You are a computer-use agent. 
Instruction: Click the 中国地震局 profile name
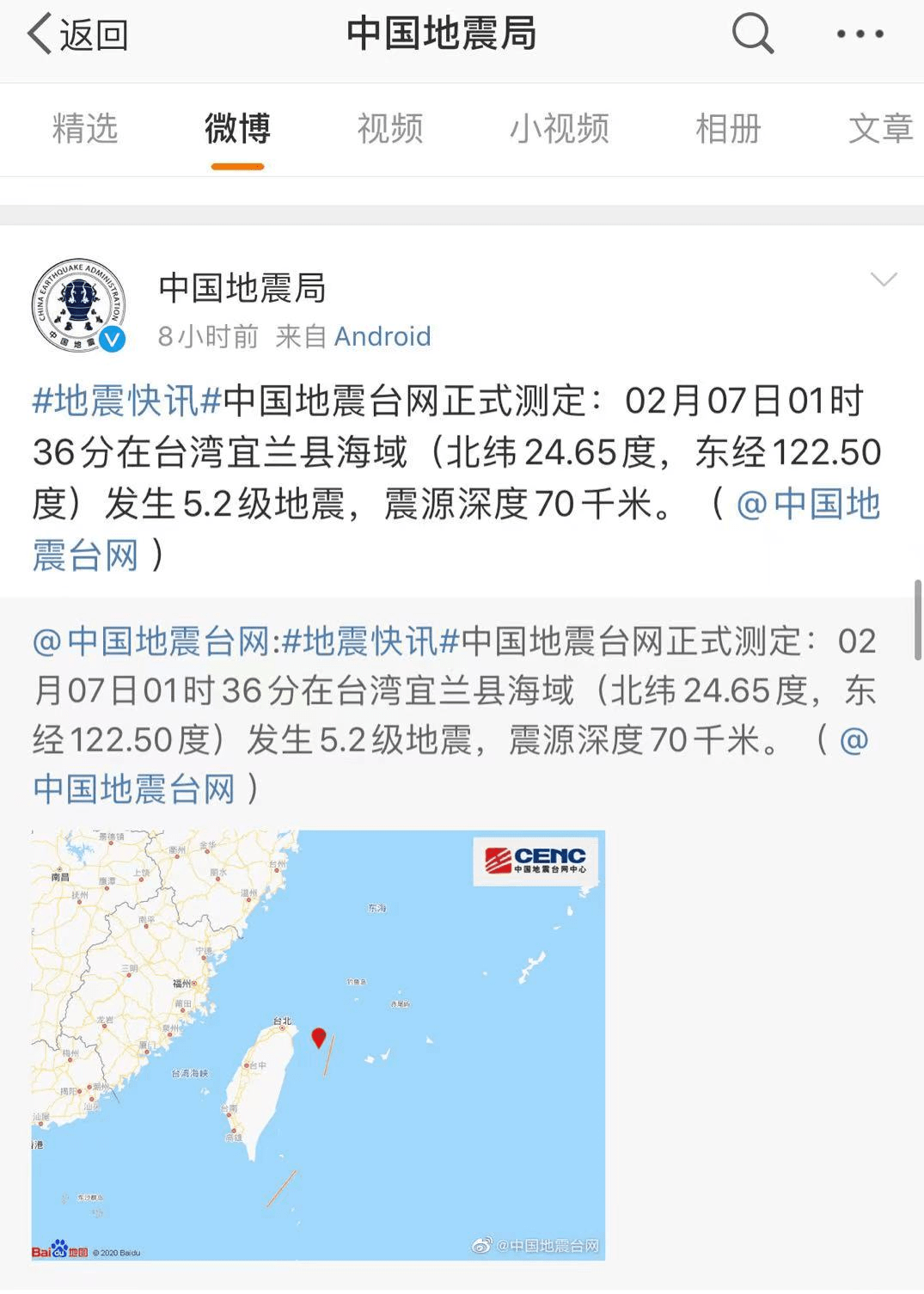pyautogui.click(x=241, y=290)
